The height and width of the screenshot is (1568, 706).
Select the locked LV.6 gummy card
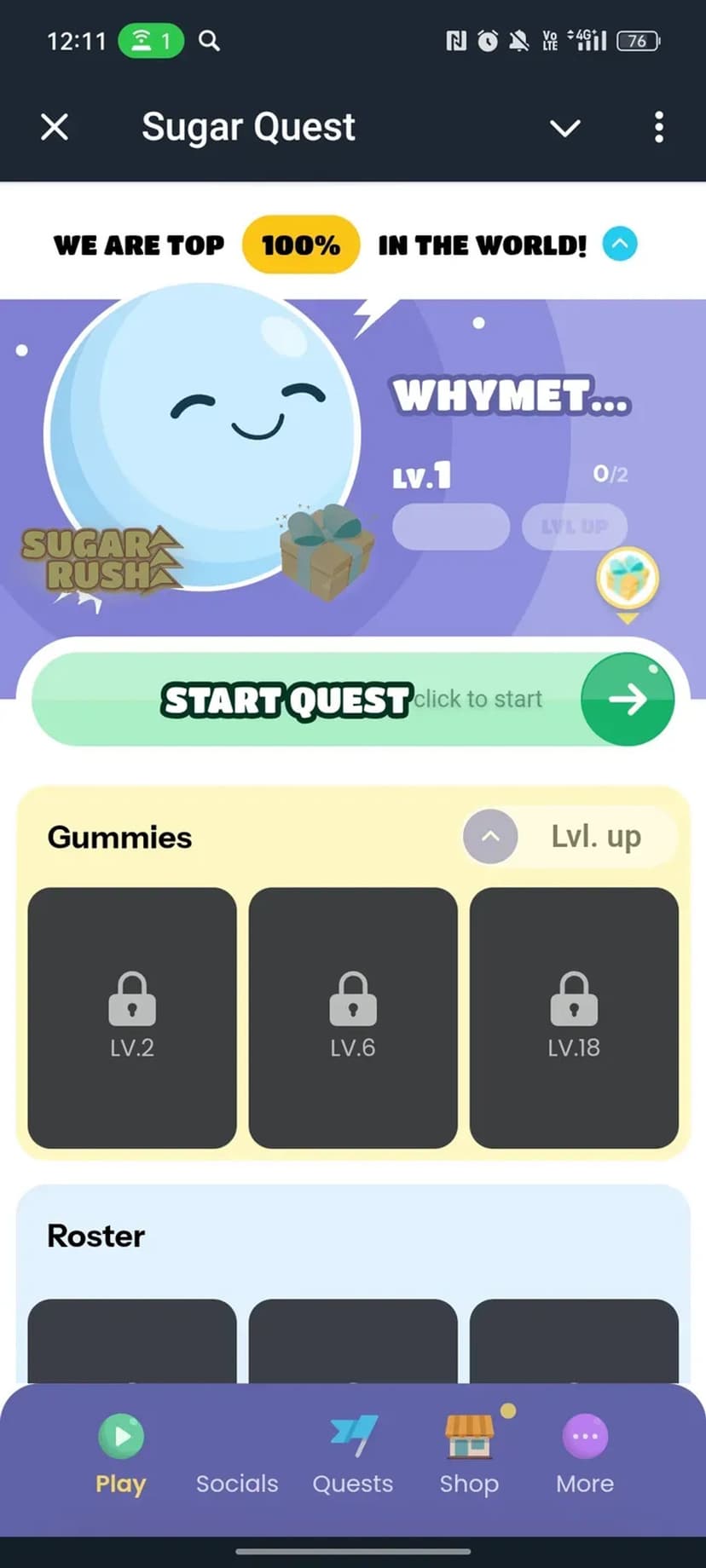click(353, 1017)
